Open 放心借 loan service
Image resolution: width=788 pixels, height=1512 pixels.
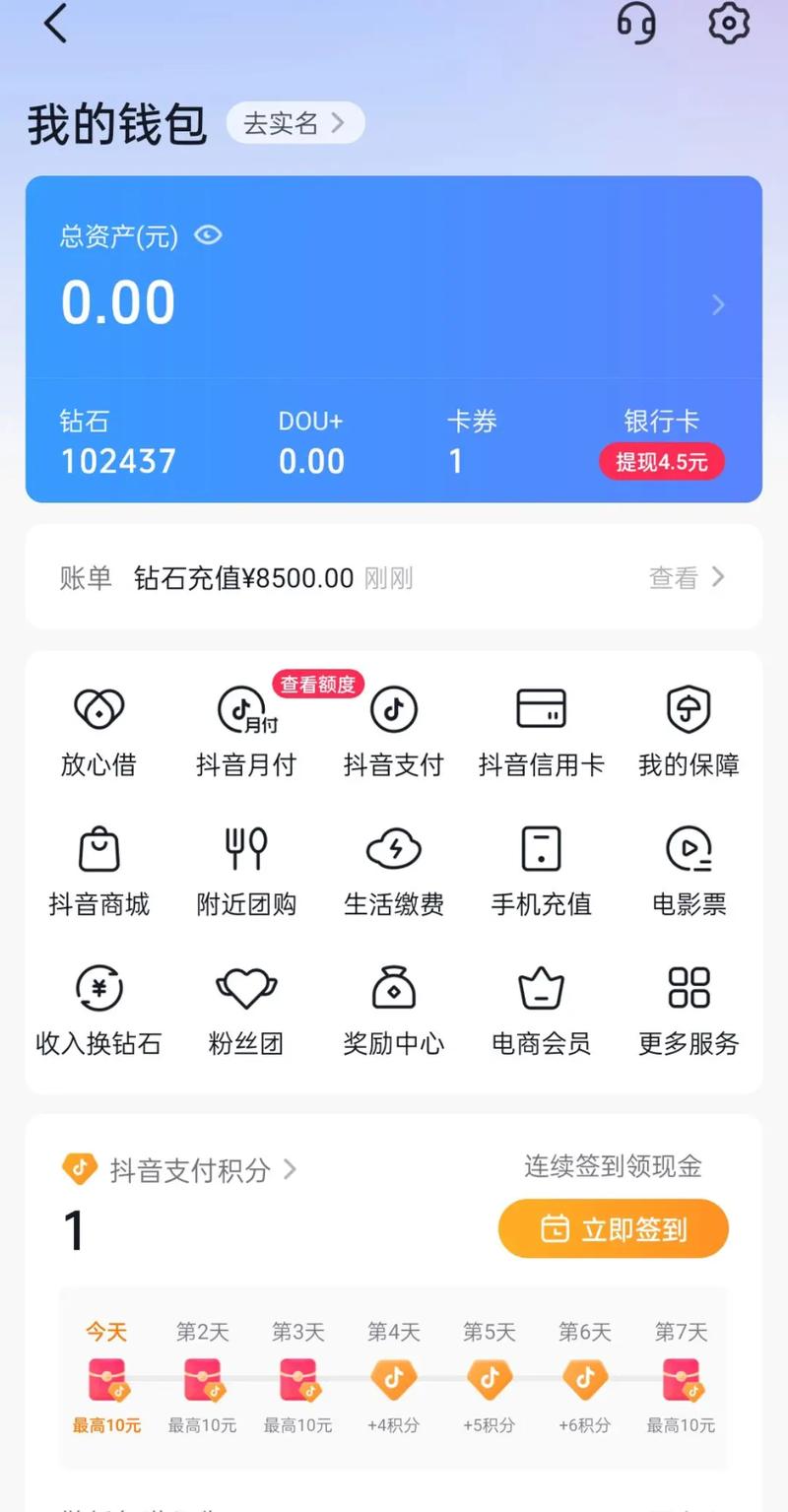click(x=98, y=731)
